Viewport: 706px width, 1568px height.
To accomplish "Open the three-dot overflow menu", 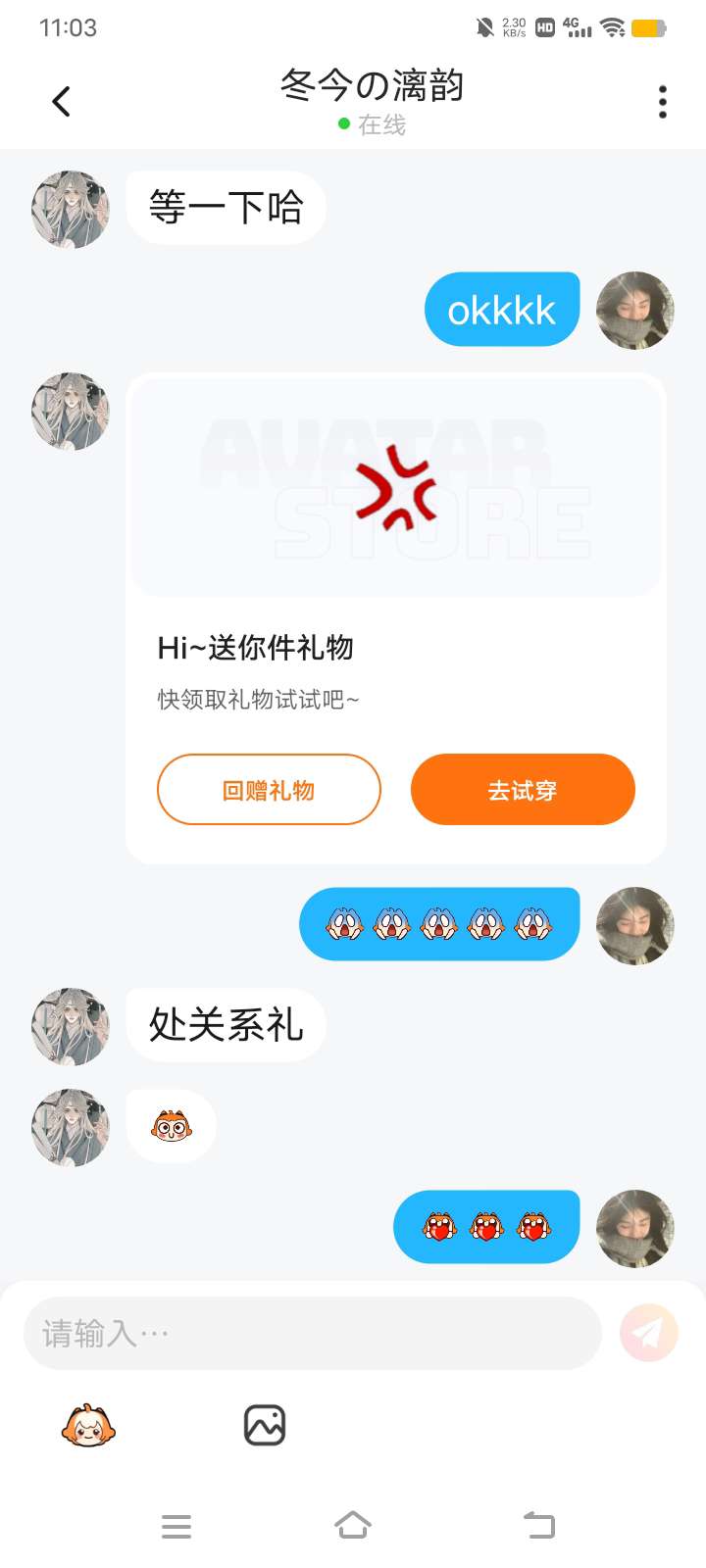I will tap(663, 101).
